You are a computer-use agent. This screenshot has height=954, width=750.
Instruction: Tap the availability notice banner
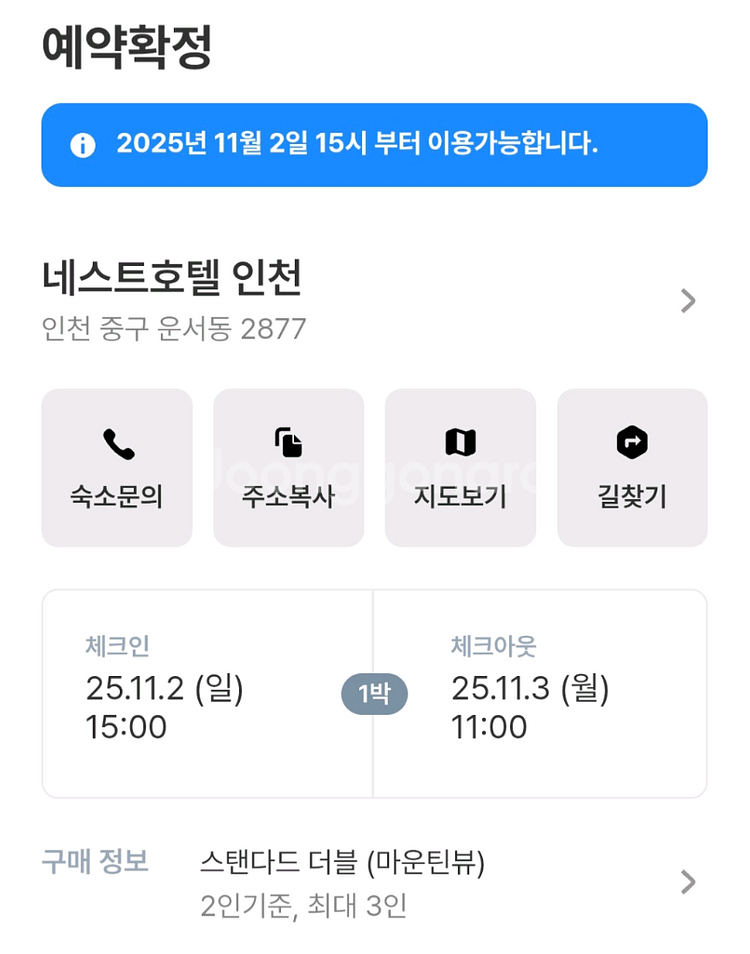pyautogui.click(x=375, y=143)
